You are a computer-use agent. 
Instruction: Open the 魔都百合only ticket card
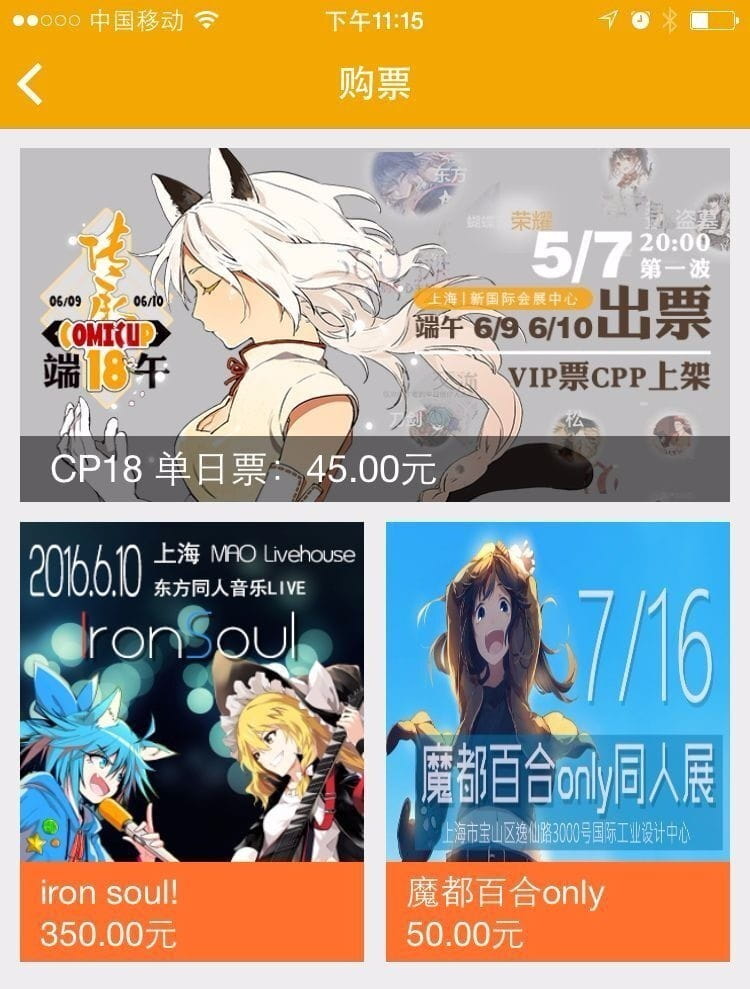tap(557, 740)
